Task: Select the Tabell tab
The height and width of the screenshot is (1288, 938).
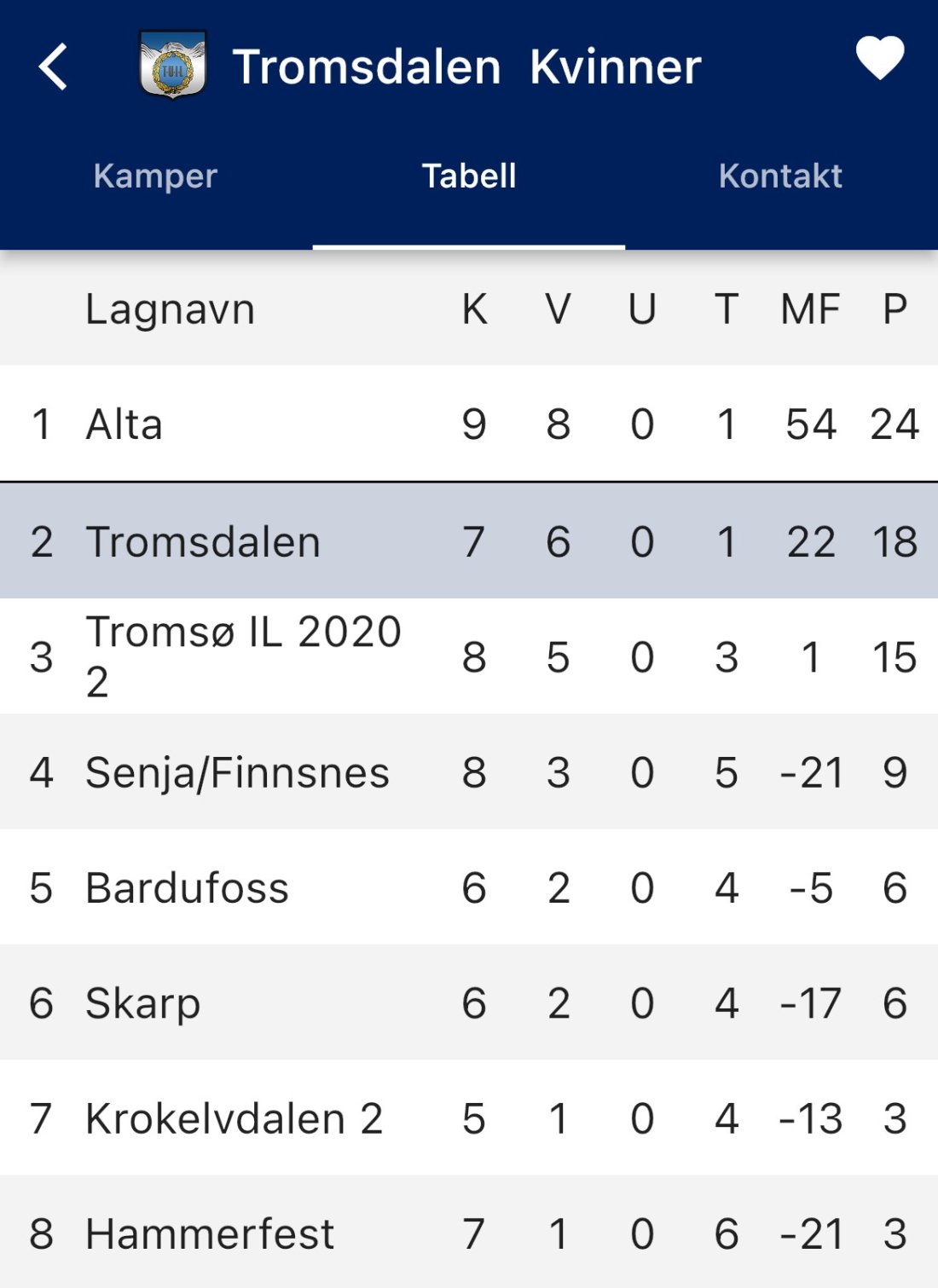Action: [x=469, y=176]
